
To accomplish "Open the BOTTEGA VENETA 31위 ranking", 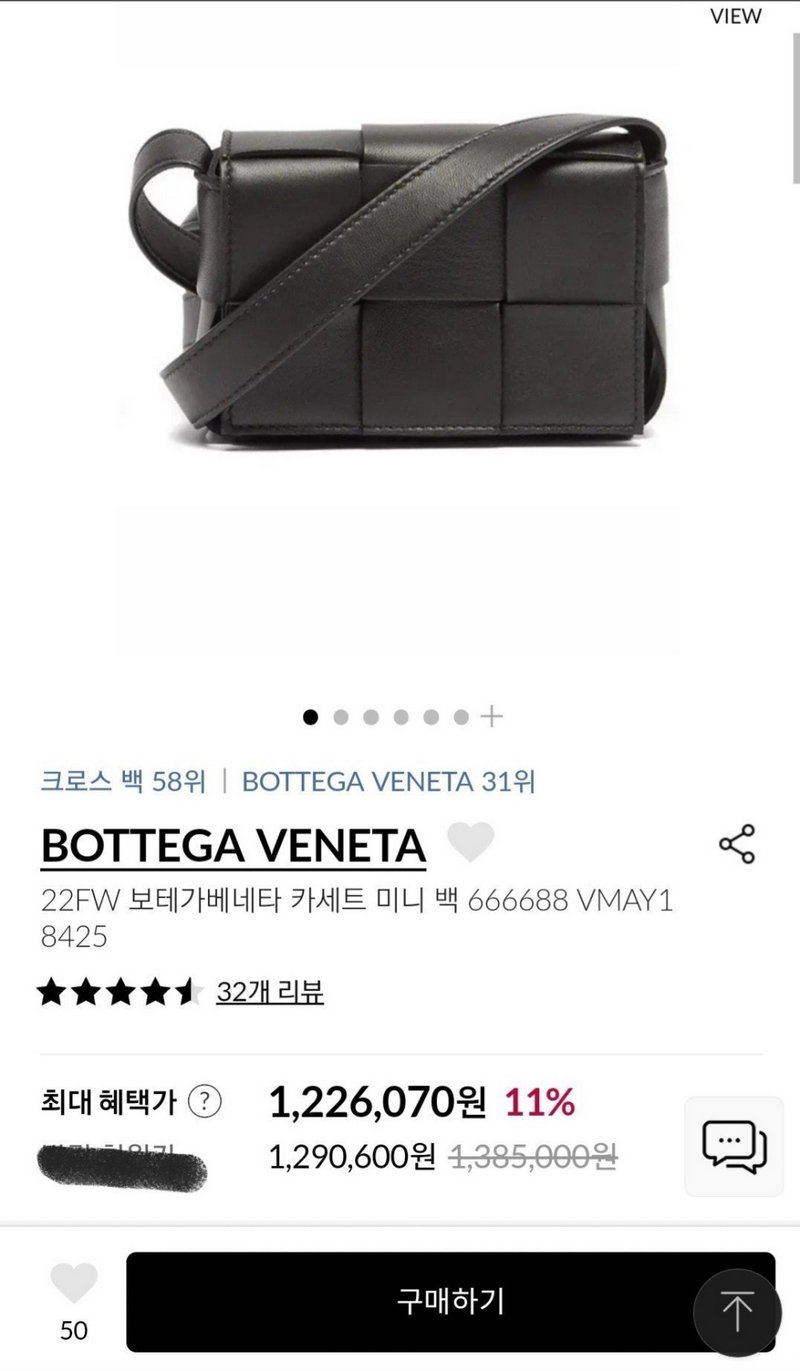I will 388,781.
